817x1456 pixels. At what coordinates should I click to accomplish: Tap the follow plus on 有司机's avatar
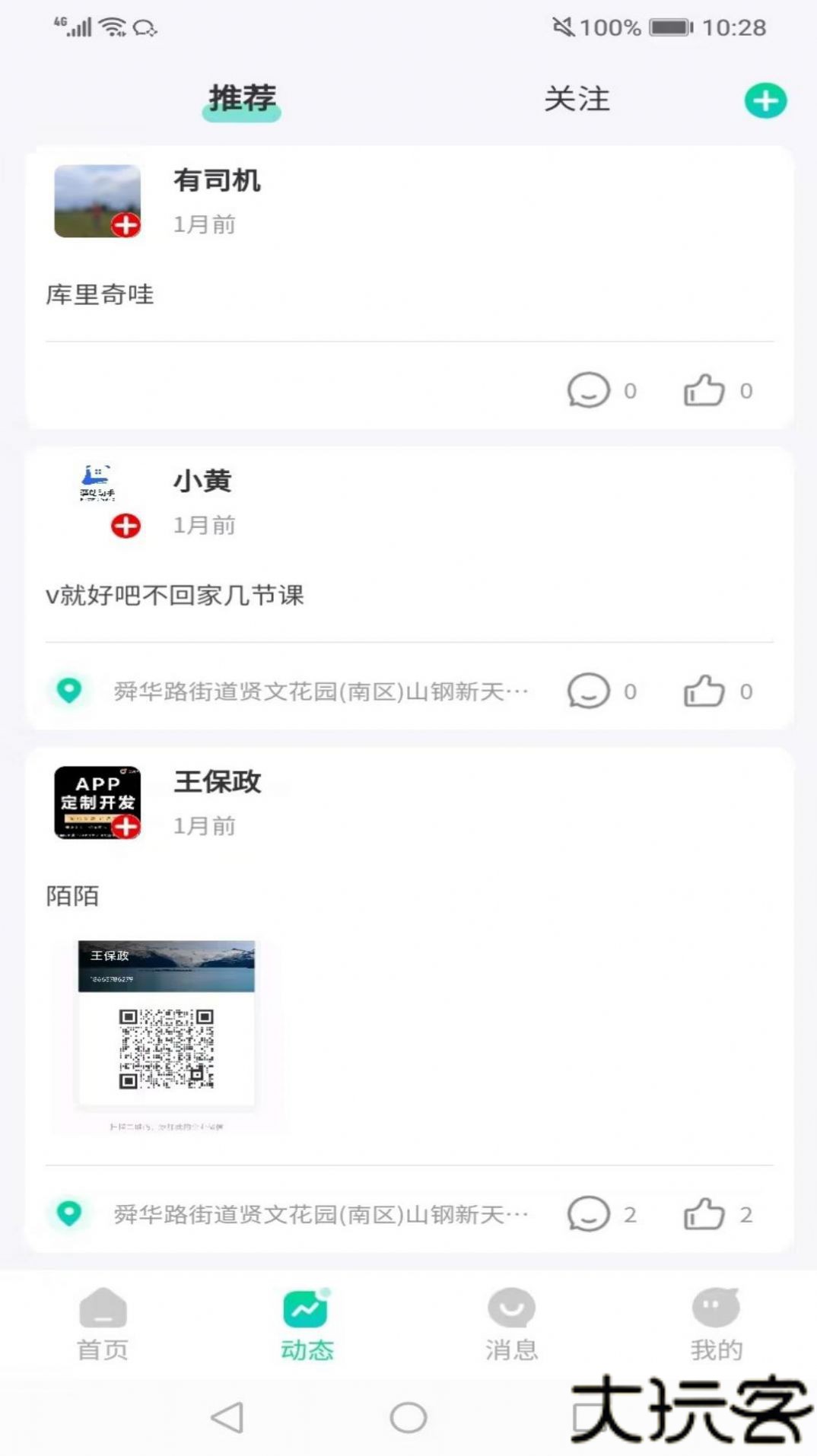(x=127, y=224)
